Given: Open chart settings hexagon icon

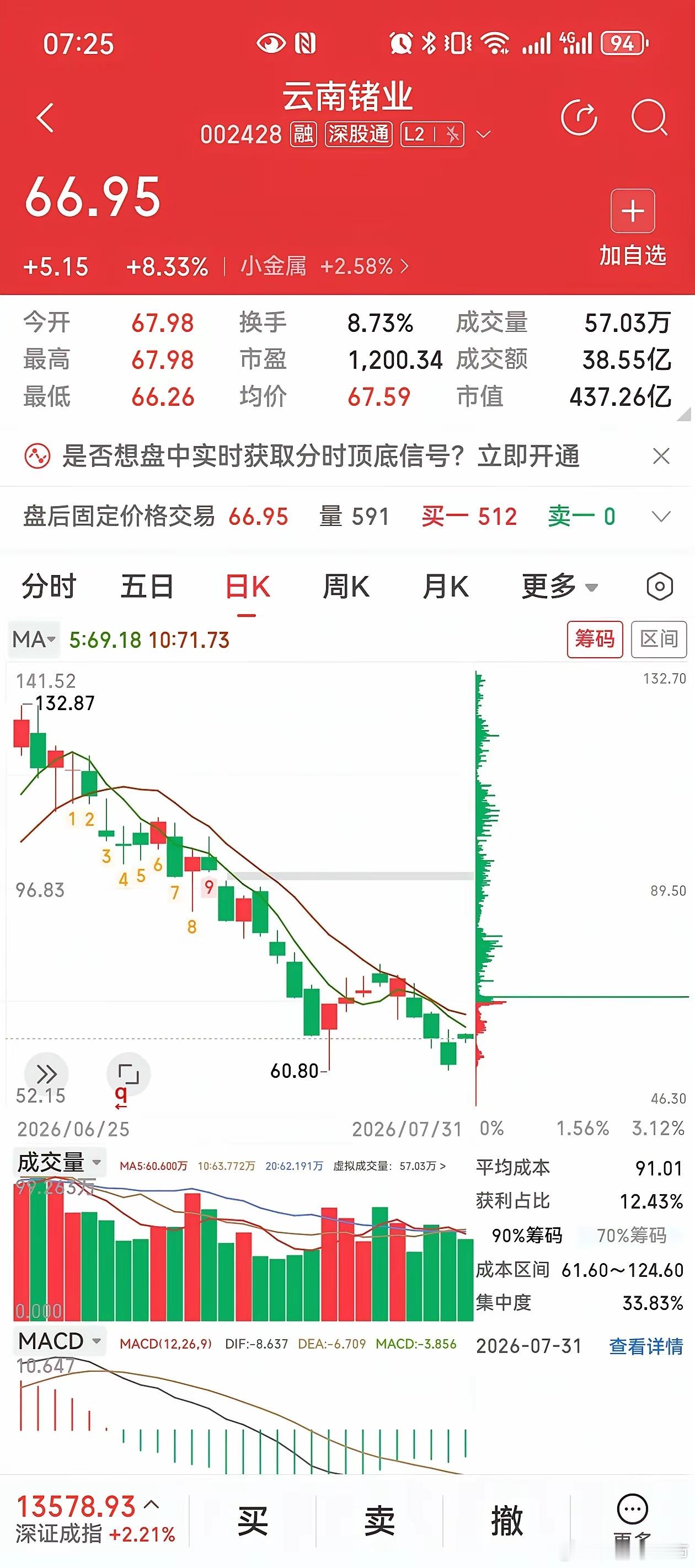Looking at the screenshot, I should (660, 587).
